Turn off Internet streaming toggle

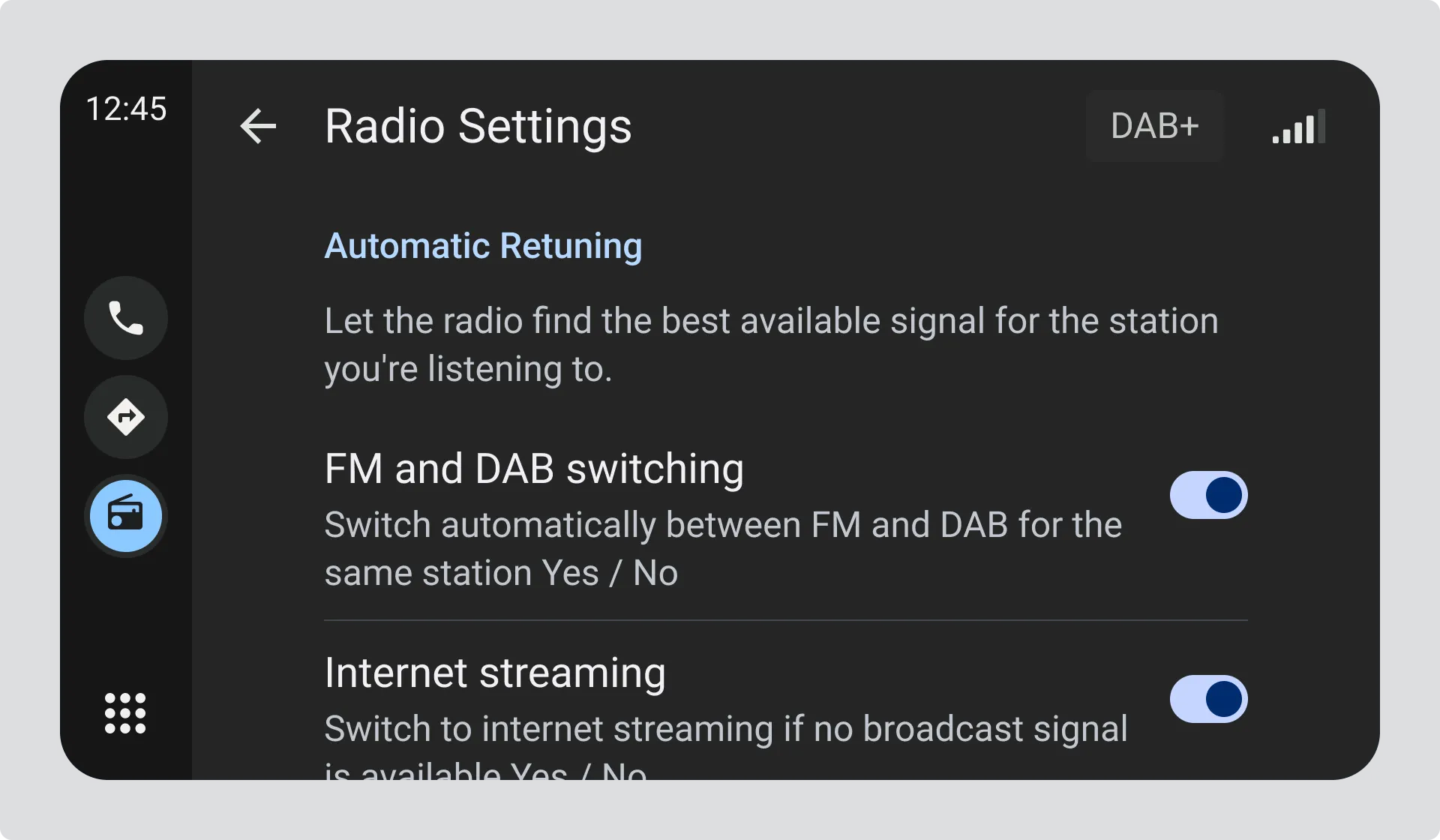pyautogui.click(x=1208, y=699)
